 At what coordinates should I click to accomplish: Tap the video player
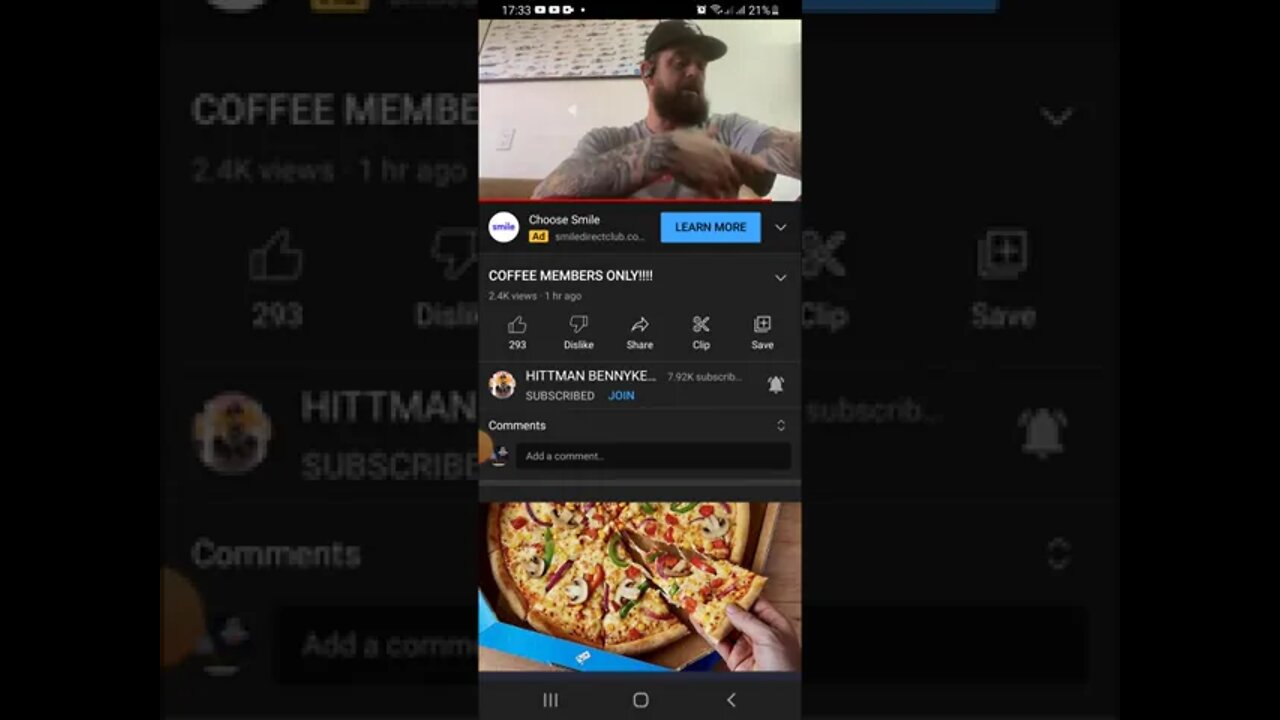[x=640, y=110]
